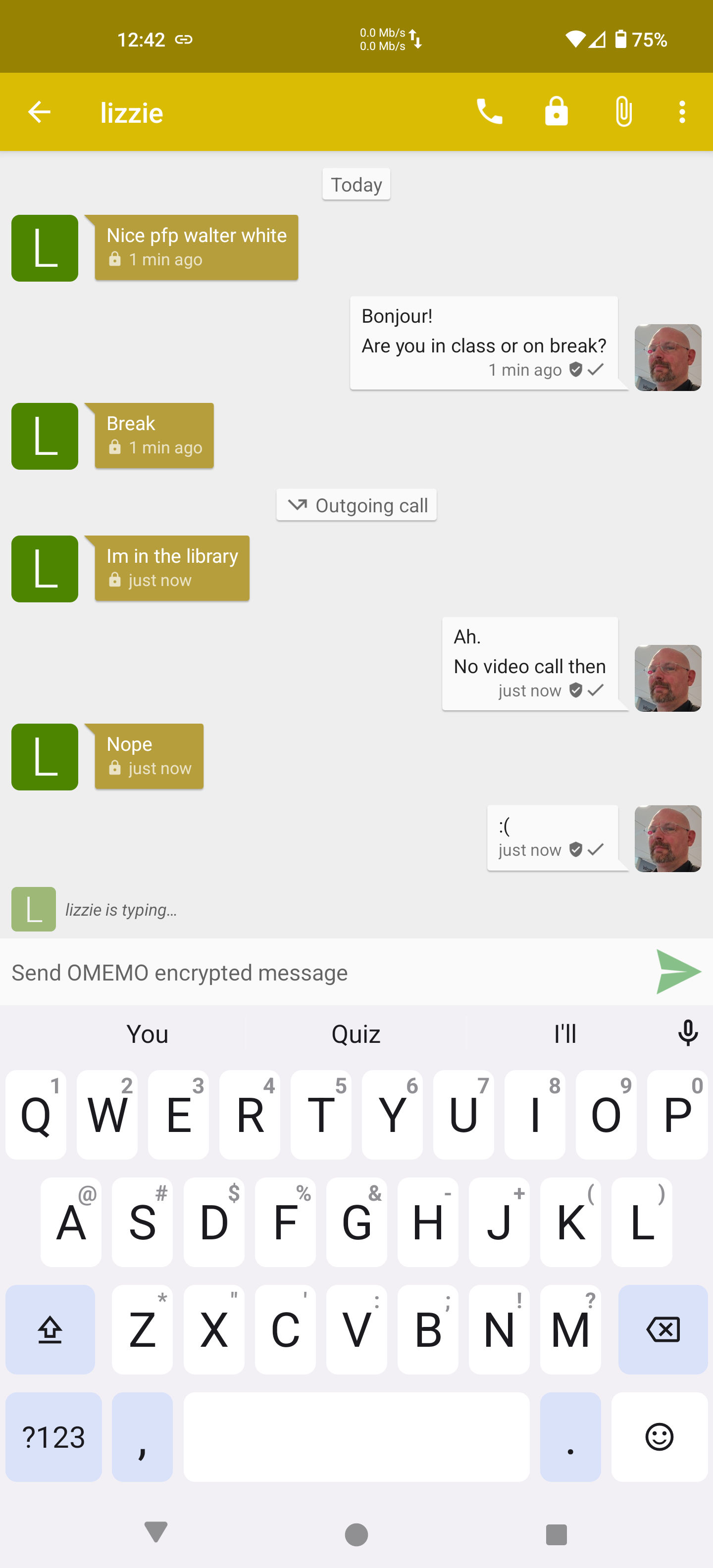Attach a file with the paperclip
Viewport: 713px width, 1568px height.
[x=623, y=112]
